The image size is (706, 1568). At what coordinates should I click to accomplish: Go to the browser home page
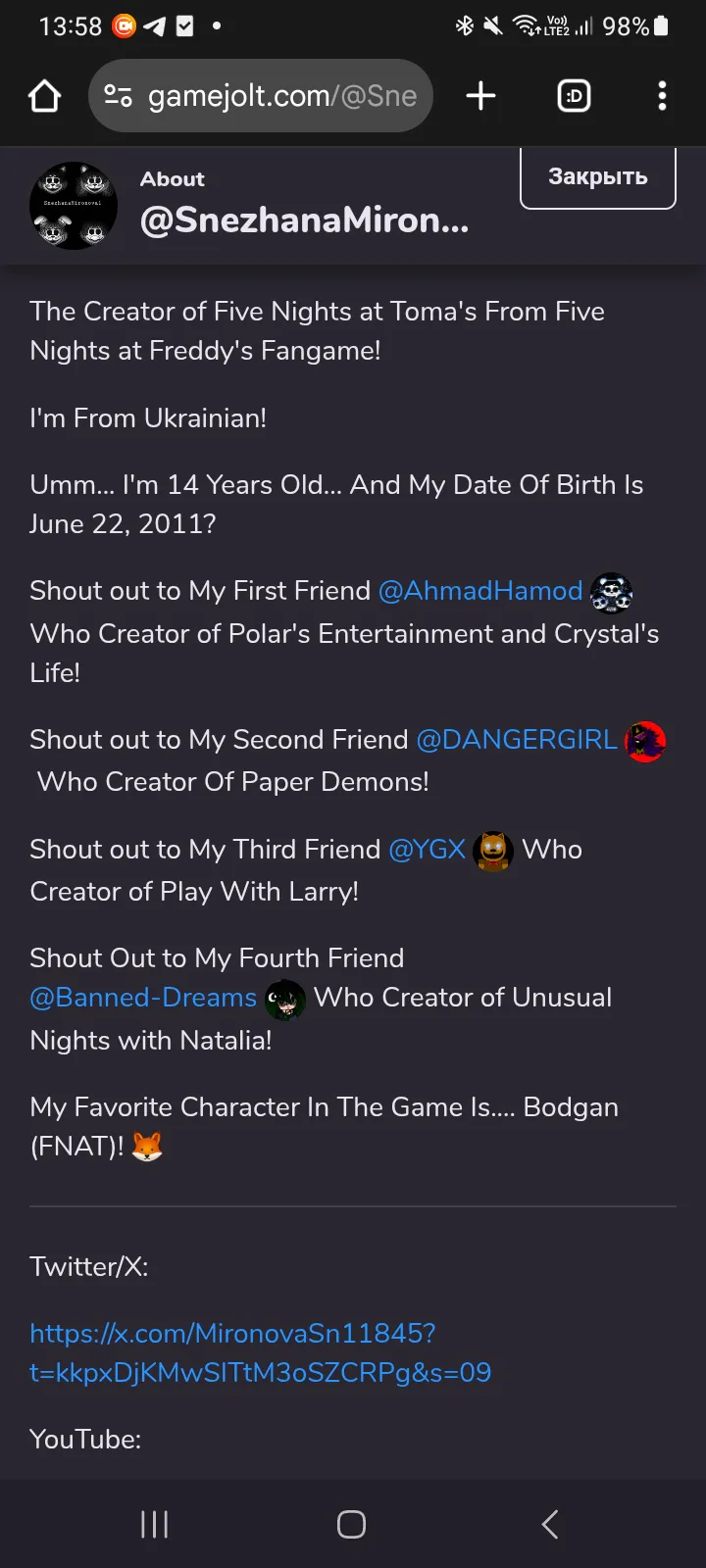pos(45,96)
